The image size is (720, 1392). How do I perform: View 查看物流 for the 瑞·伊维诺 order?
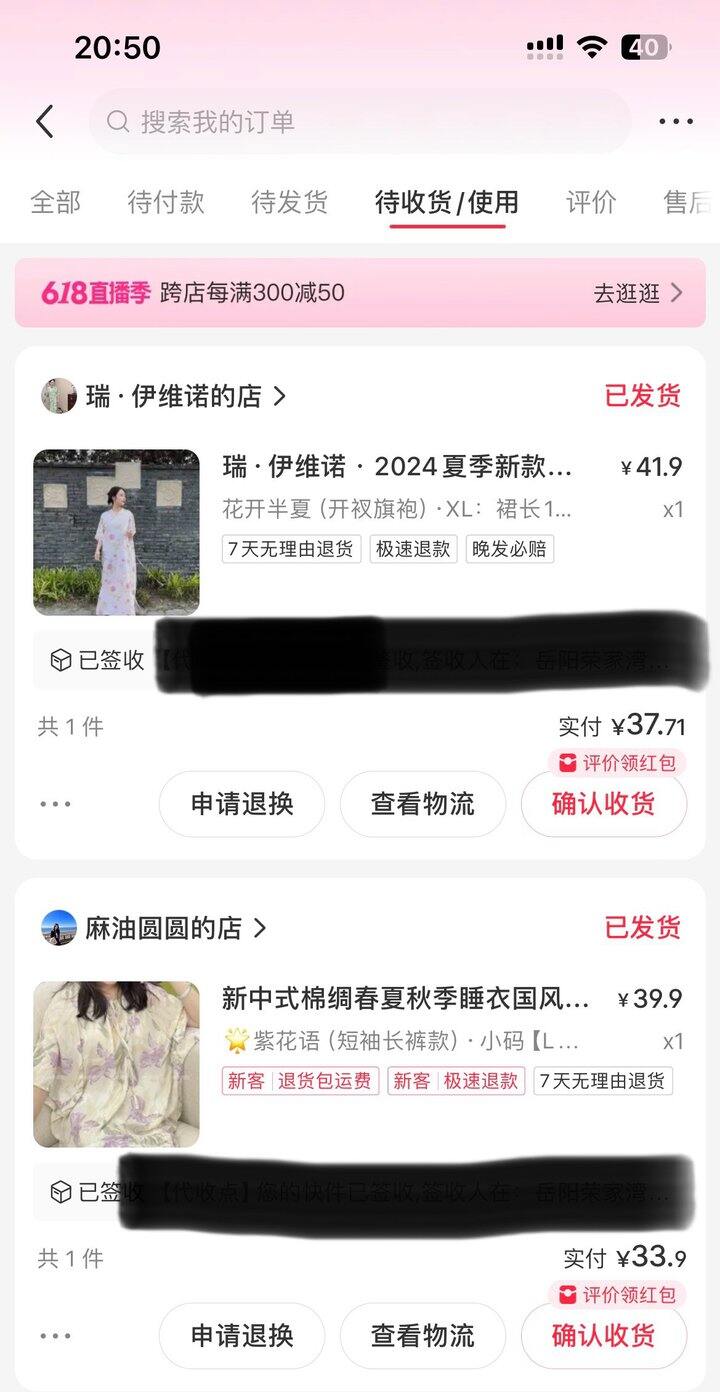[x=423, y=804]
